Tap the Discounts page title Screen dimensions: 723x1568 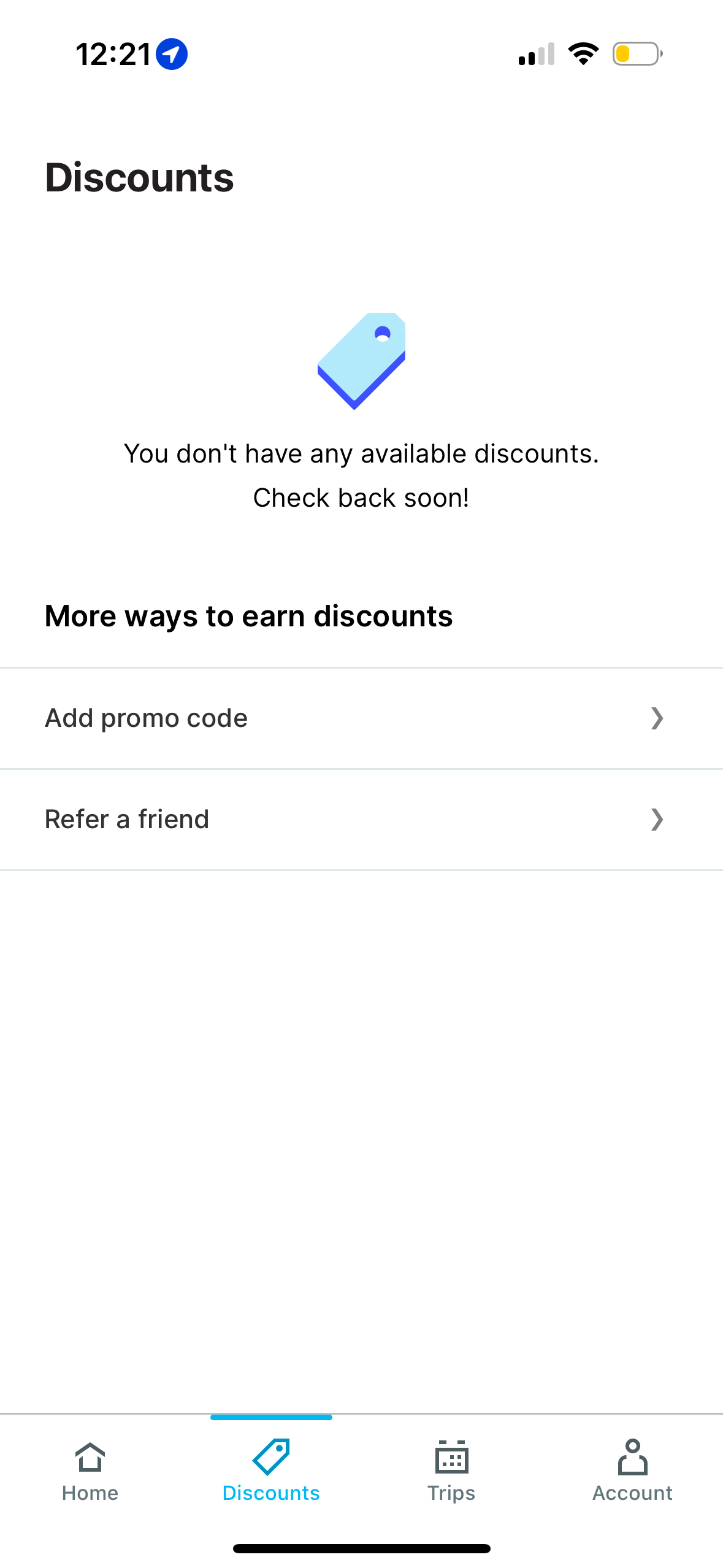click(139, 178)
